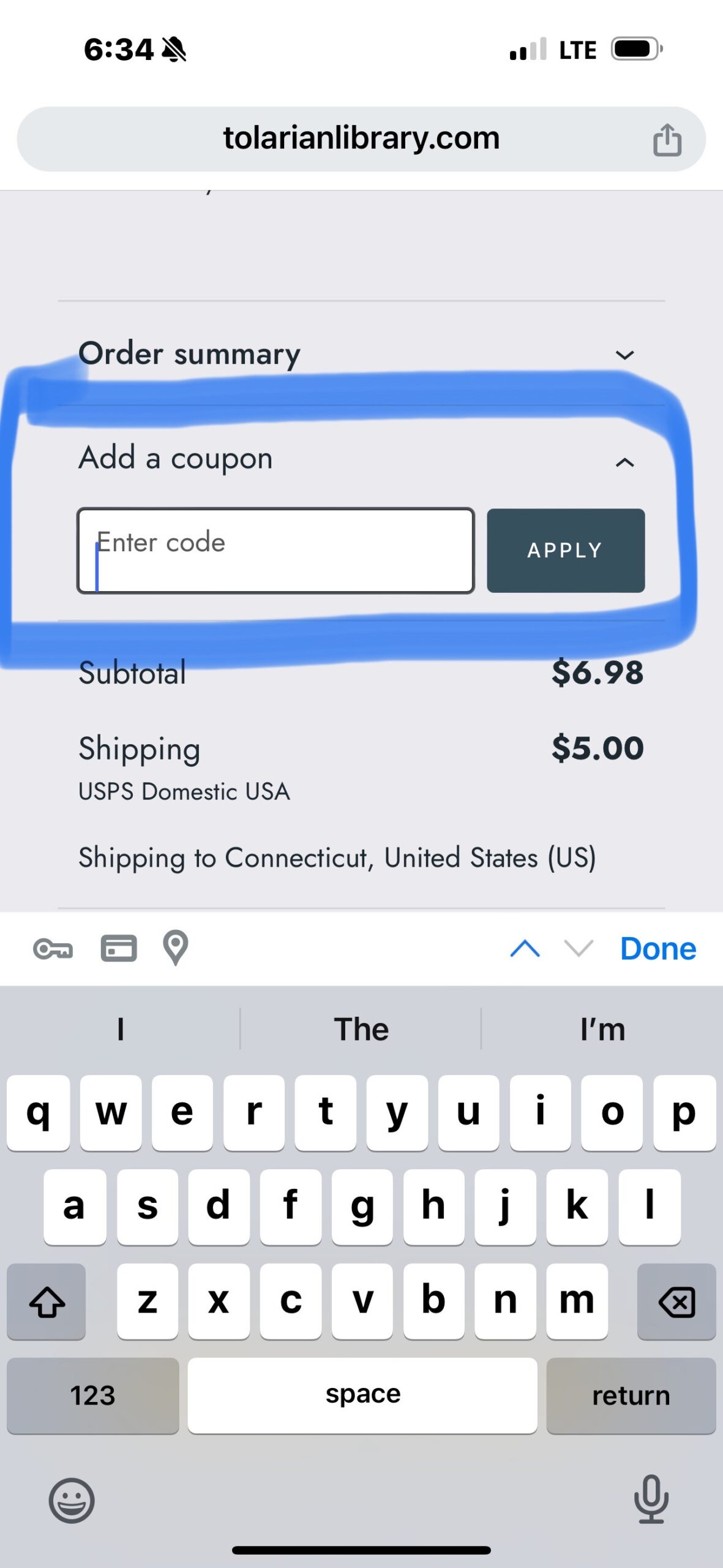Share the page from the address bar
This screenshot has width=723, height=1568.
pyautogui.click(x=667, y=140)
